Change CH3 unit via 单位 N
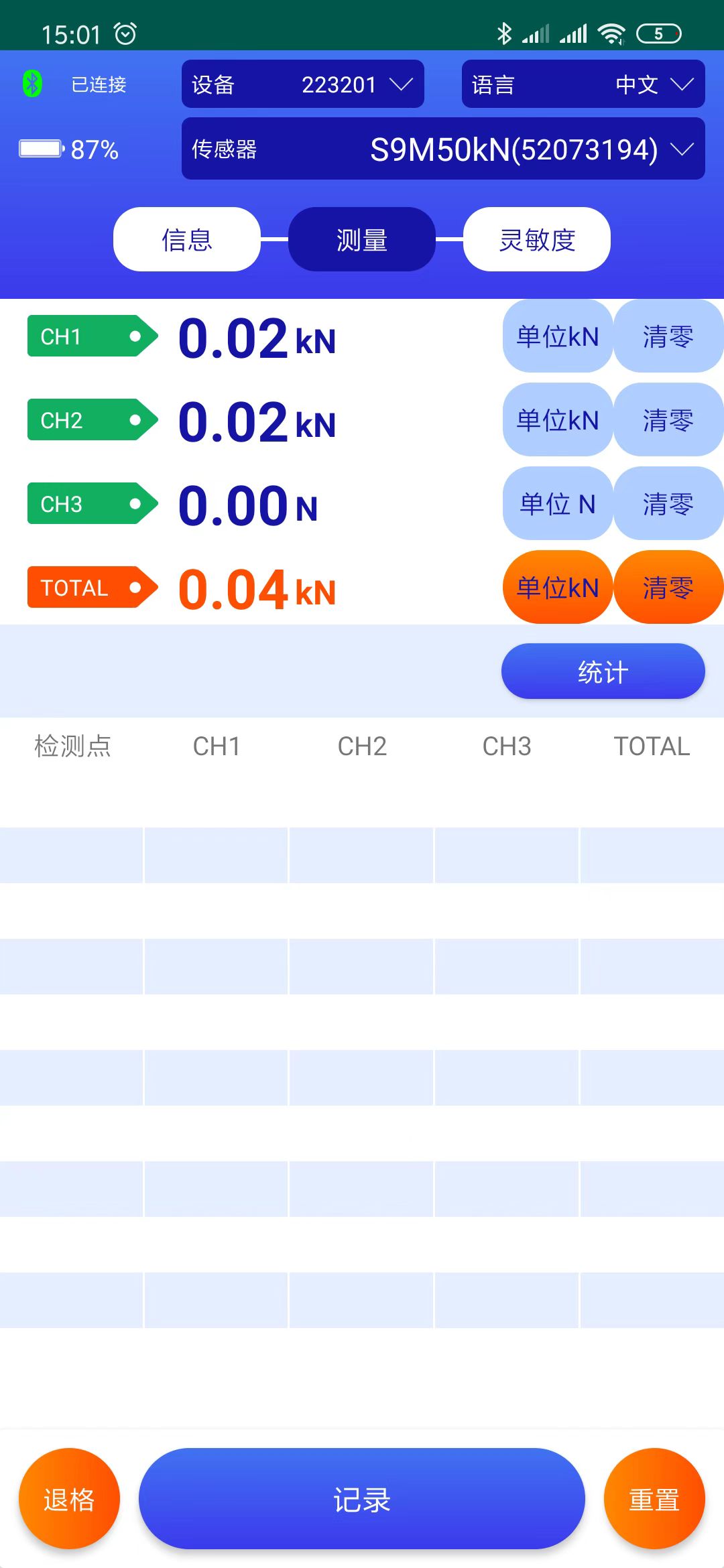This screenshot has width=724, height=1568. coord(558,503)
